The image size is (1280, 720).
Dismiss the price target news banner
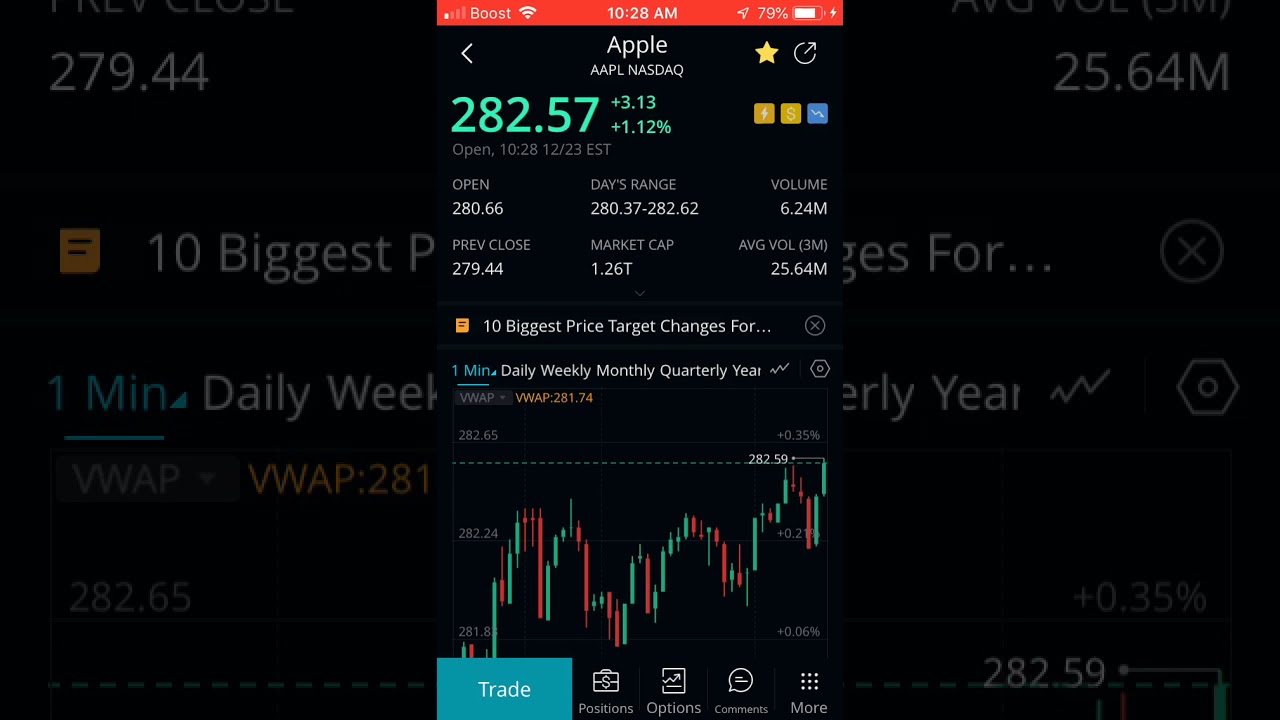coord(815,325)
